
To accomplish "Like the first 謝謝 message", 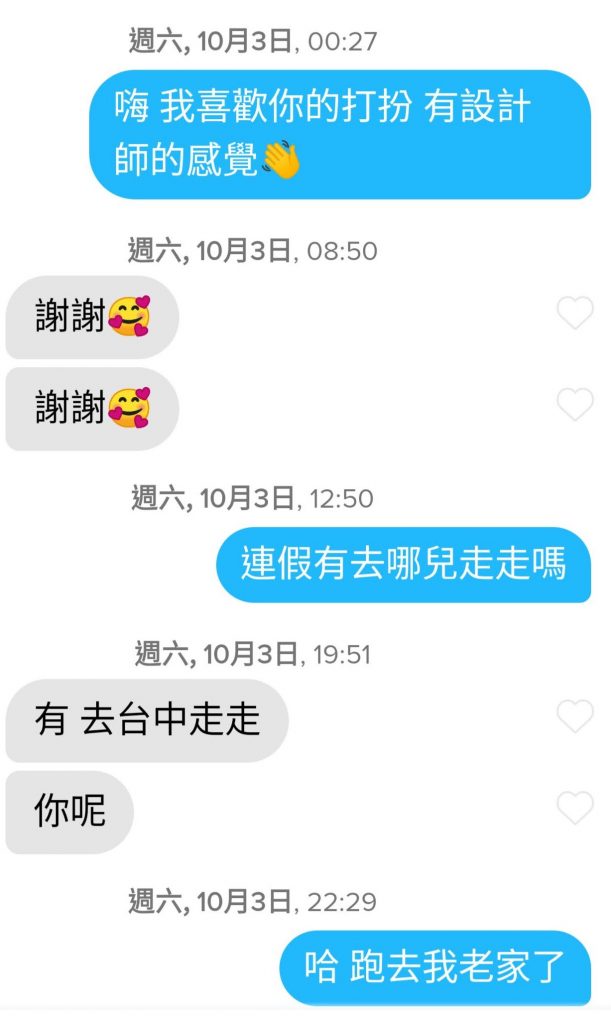I will coord(575,314).
